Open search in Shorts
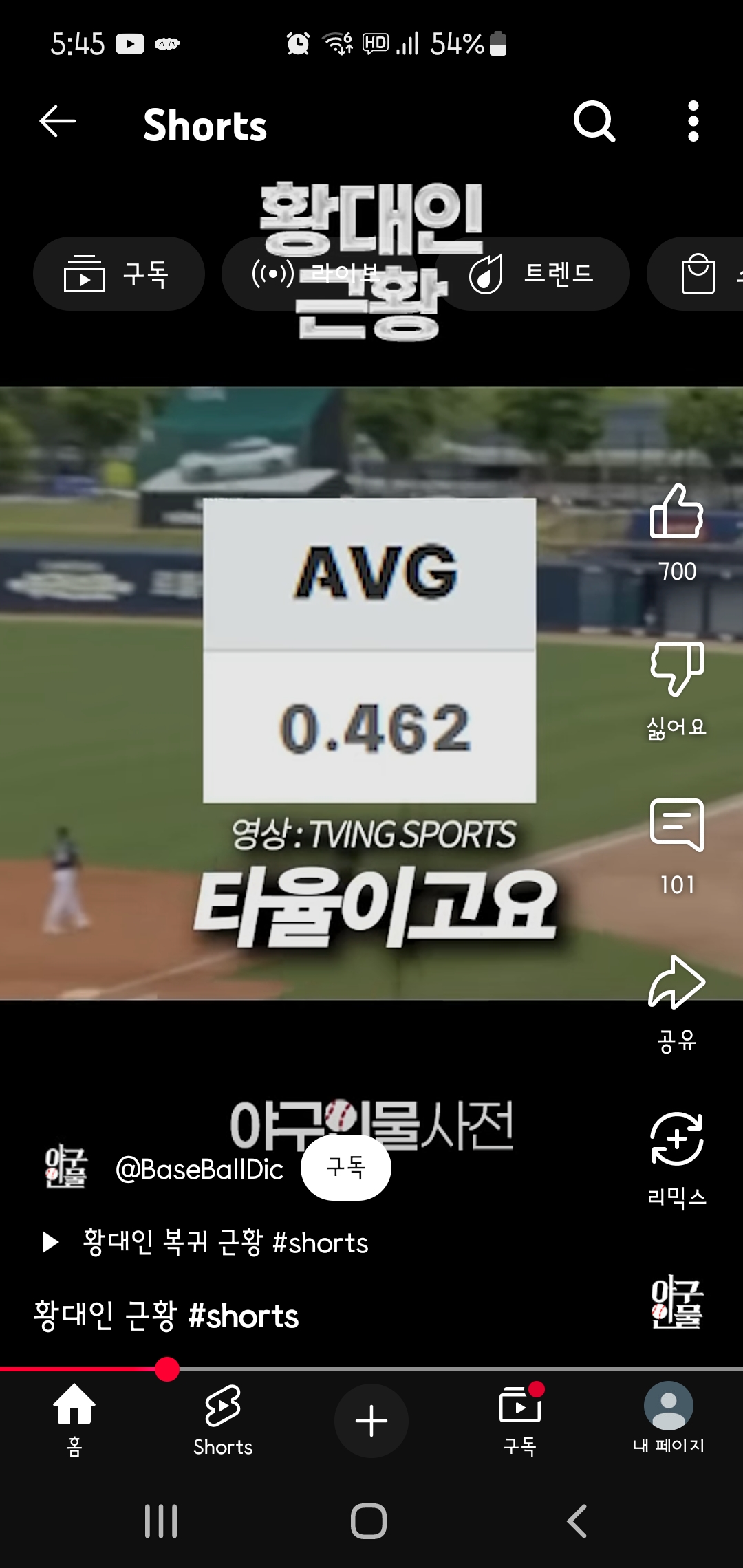743x1568 pixels. pos(594,122)
